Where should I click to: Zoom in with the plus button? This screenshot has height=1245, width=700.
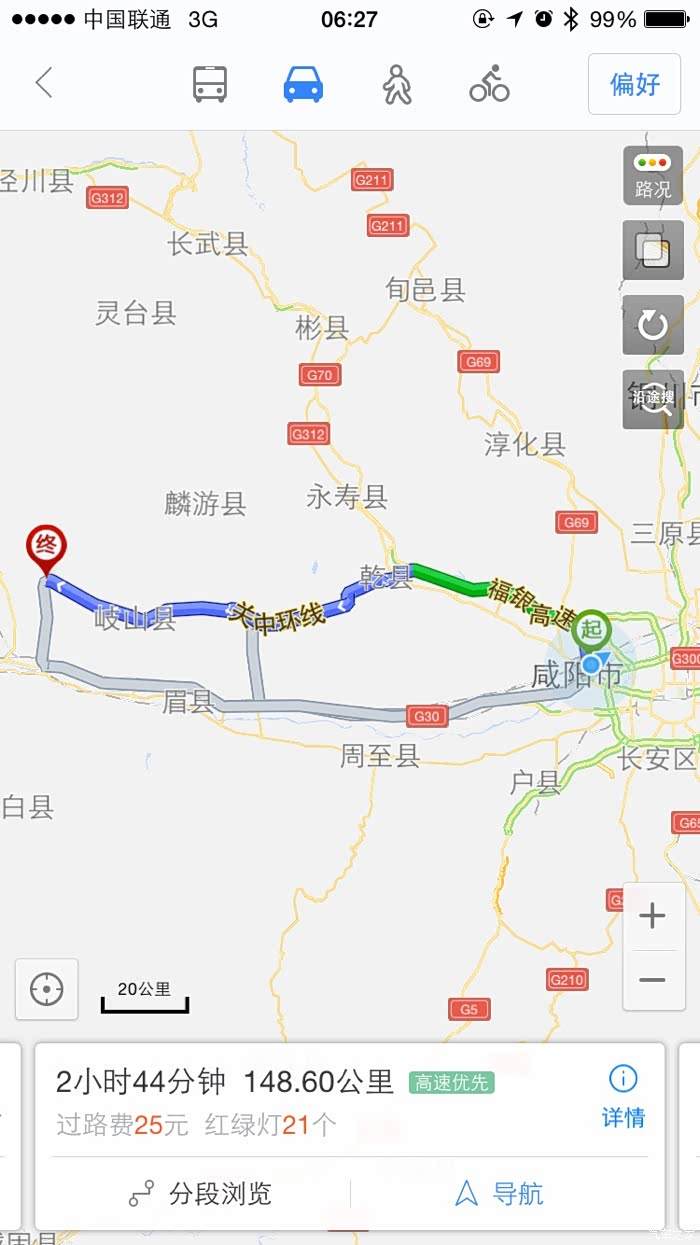click(653, 915)
